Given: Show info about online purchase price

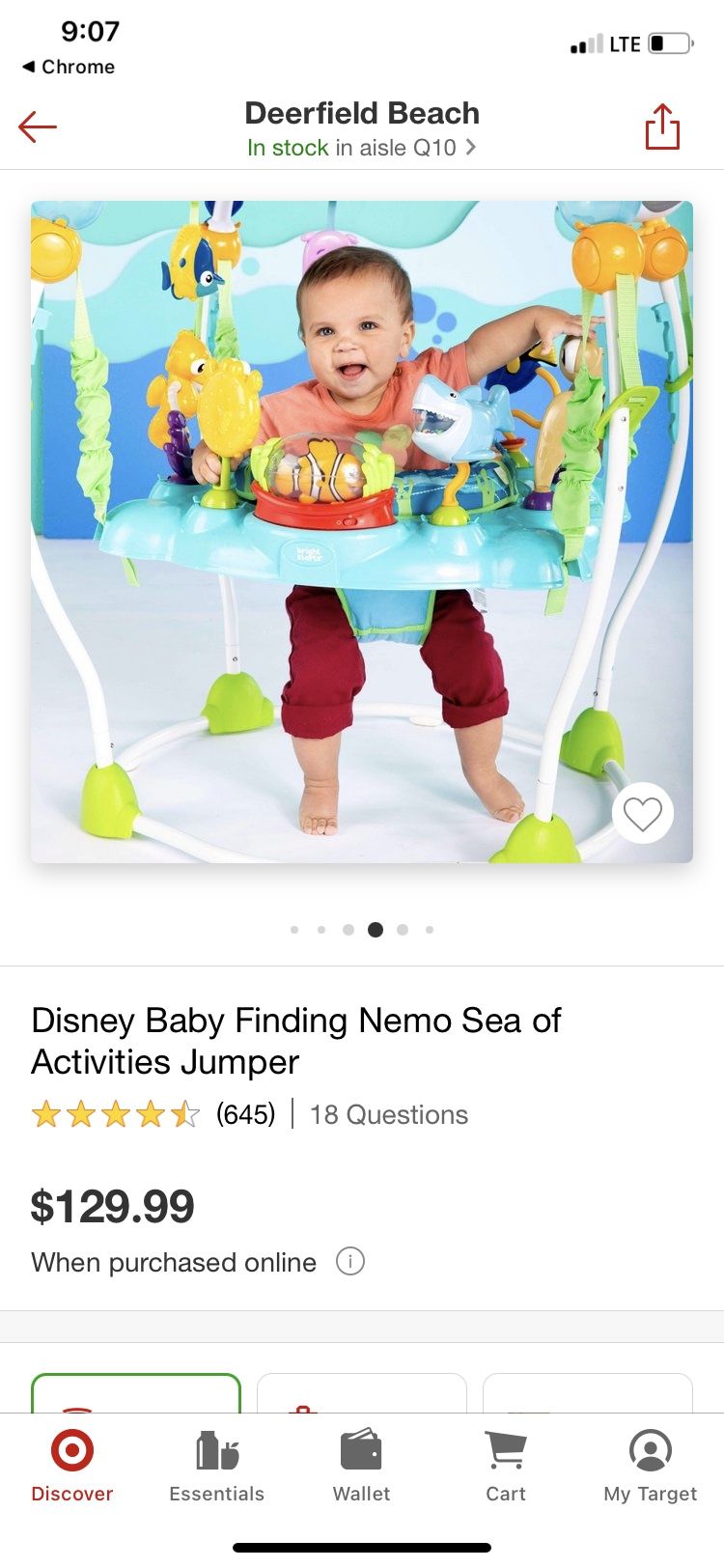Looking at the screenshot, I should point(349,1261).
